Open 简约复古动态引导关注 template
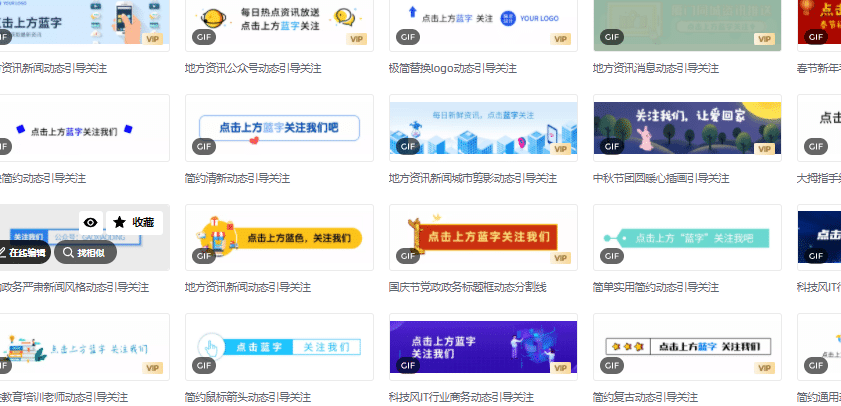 [x=687, y=347]
